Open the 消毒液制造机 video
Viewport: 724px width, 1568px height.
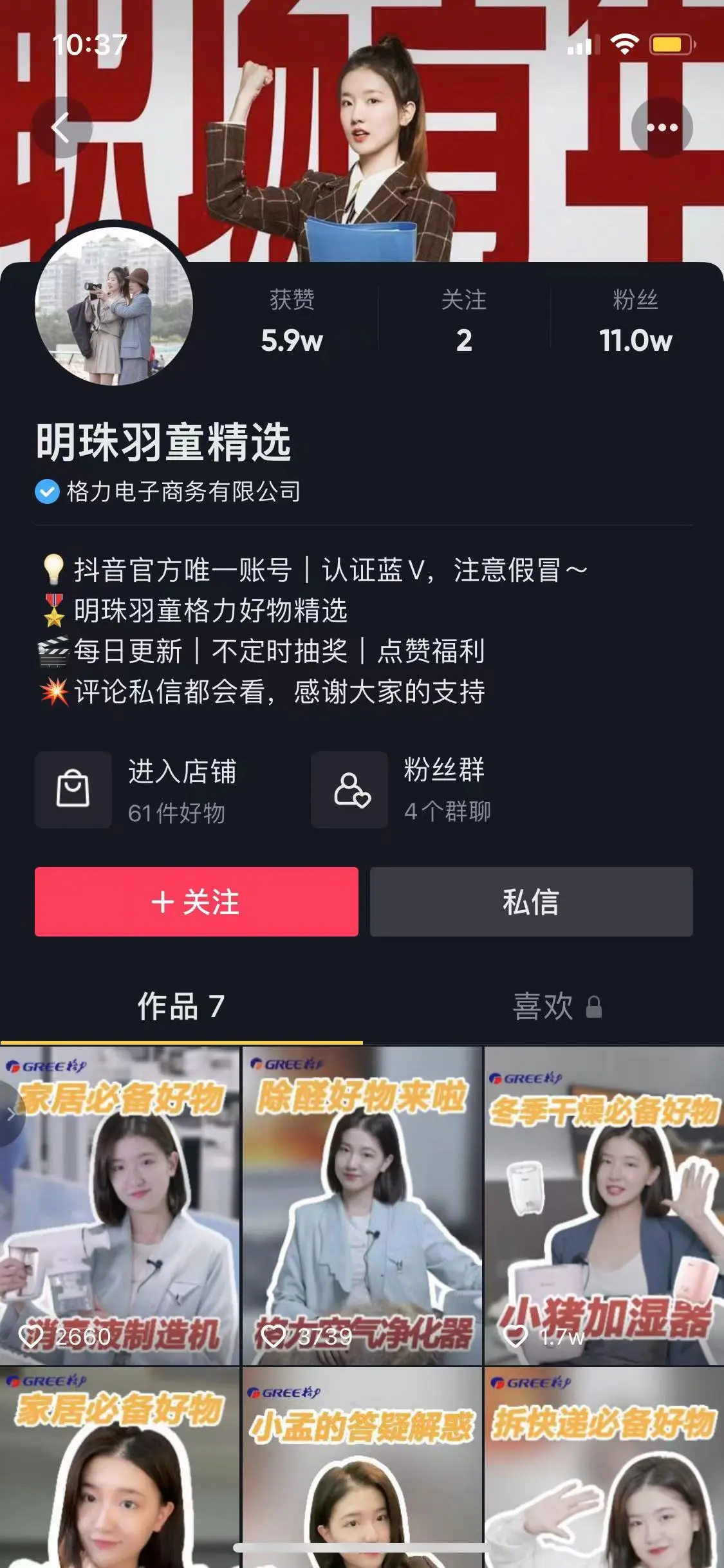pyautogui.click(x=120, y=1205)
